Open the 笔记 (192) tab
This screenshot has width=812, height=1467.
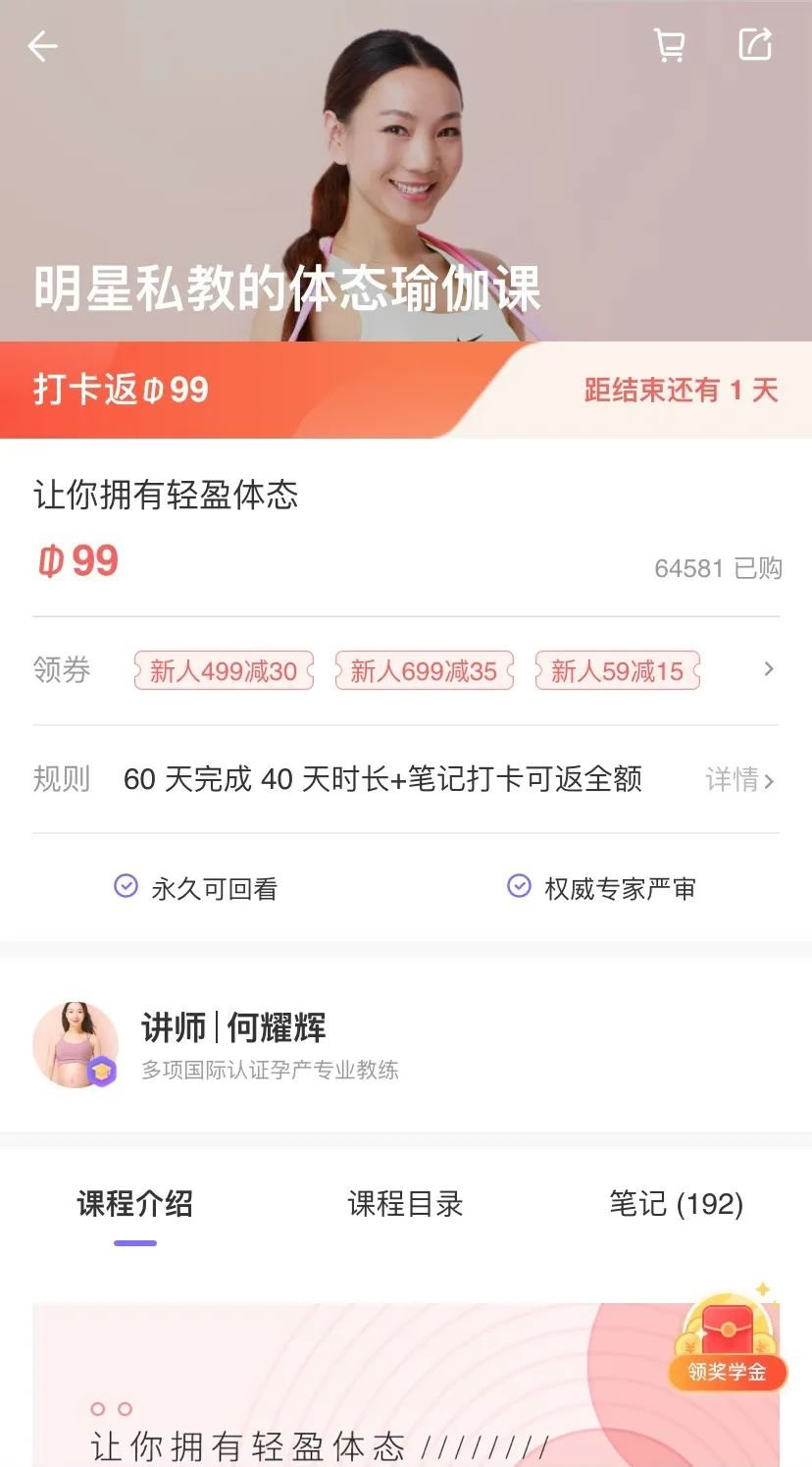click(676, 1204)
